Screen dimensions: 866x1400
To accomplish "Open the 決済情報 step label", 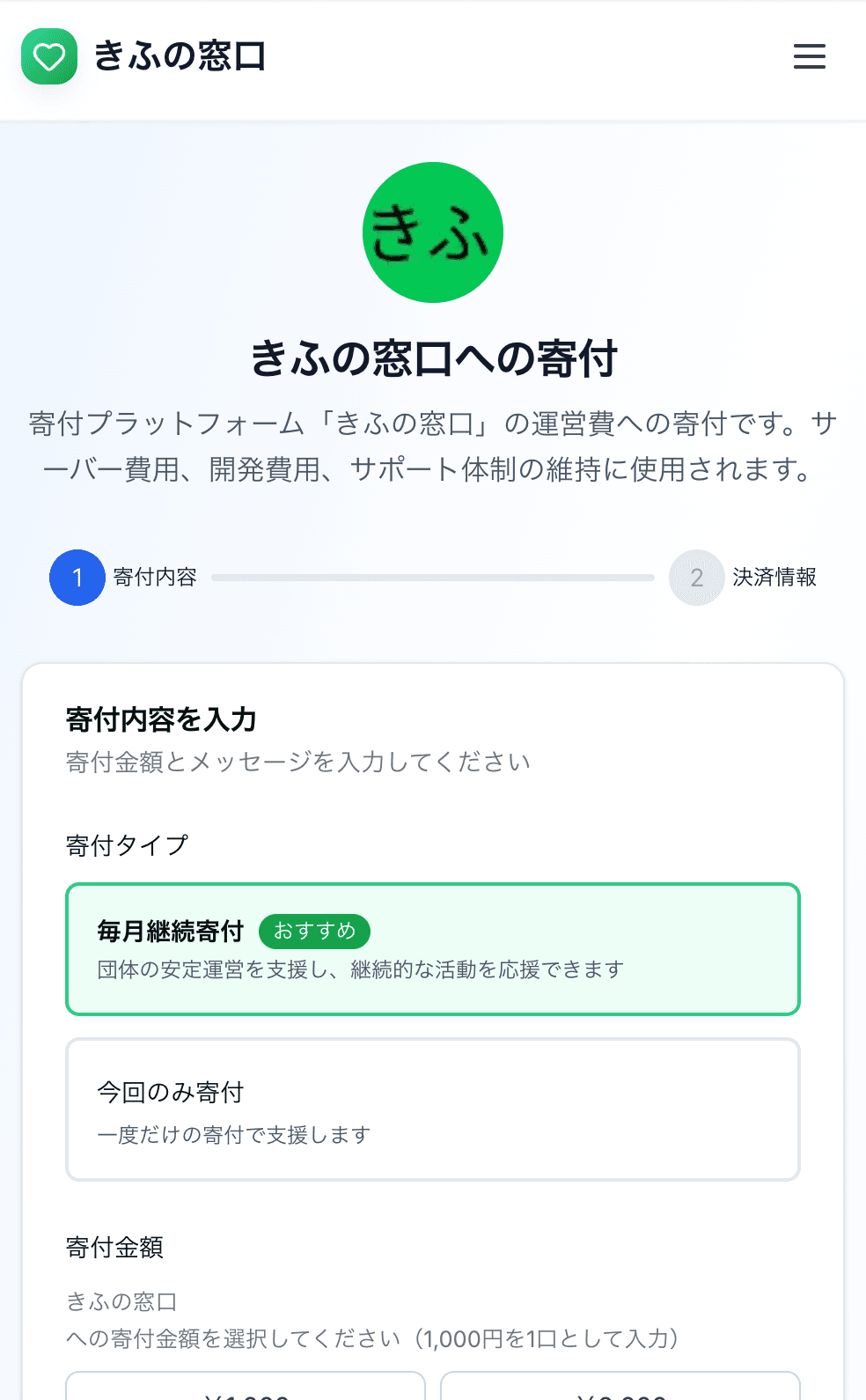I will 774,578.
